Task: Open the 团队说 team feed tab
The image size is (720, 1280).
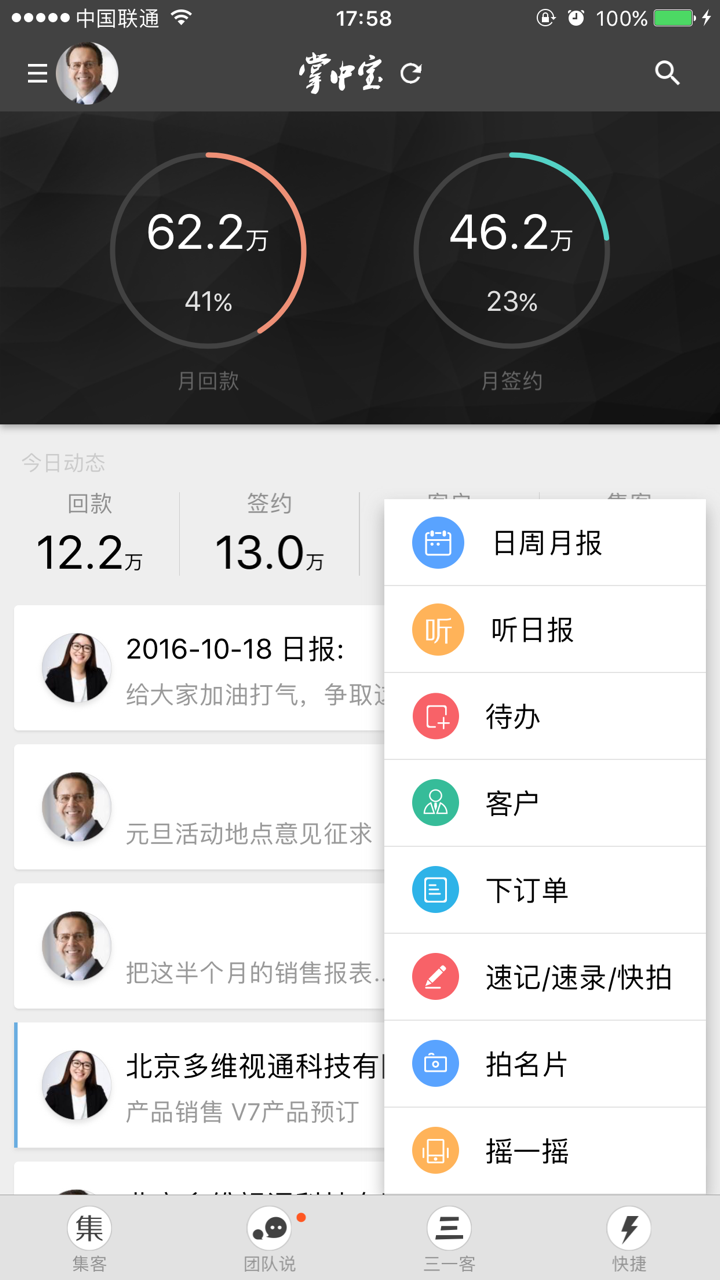Action: pos(269,1237)
